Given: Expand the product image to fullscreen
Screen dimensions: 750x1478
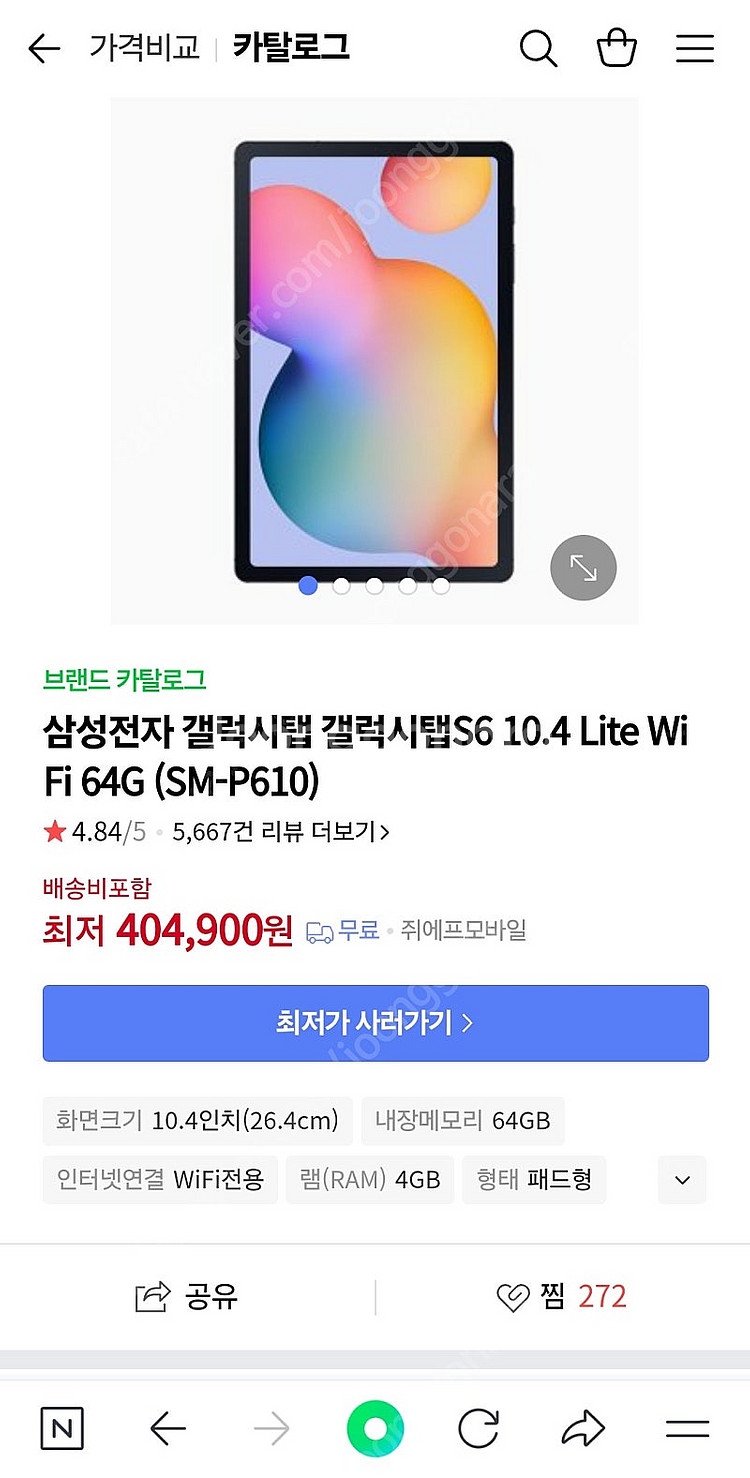Looking at the screenshot, I should 583,568.
